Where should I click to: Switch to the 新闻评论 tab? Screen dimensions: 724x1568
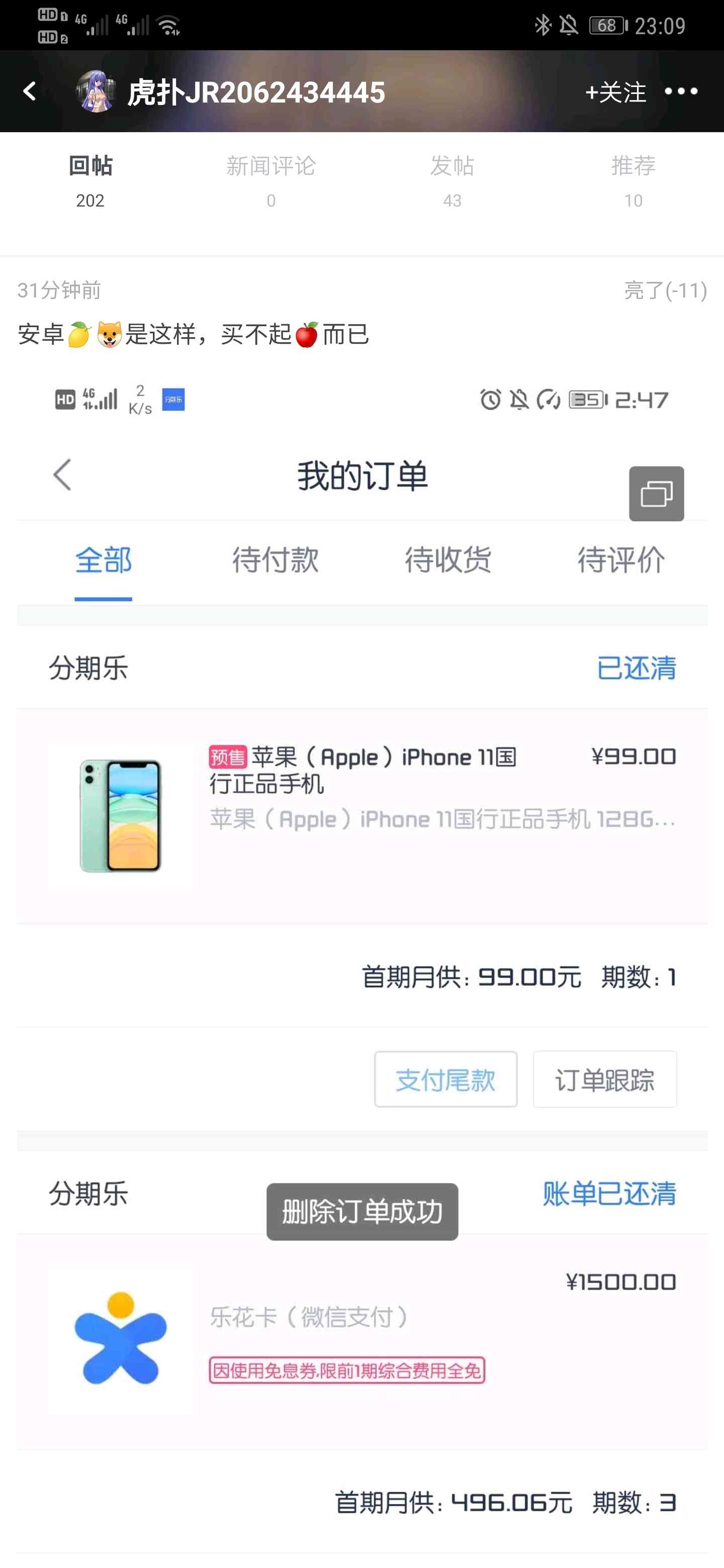coord(271,181)
